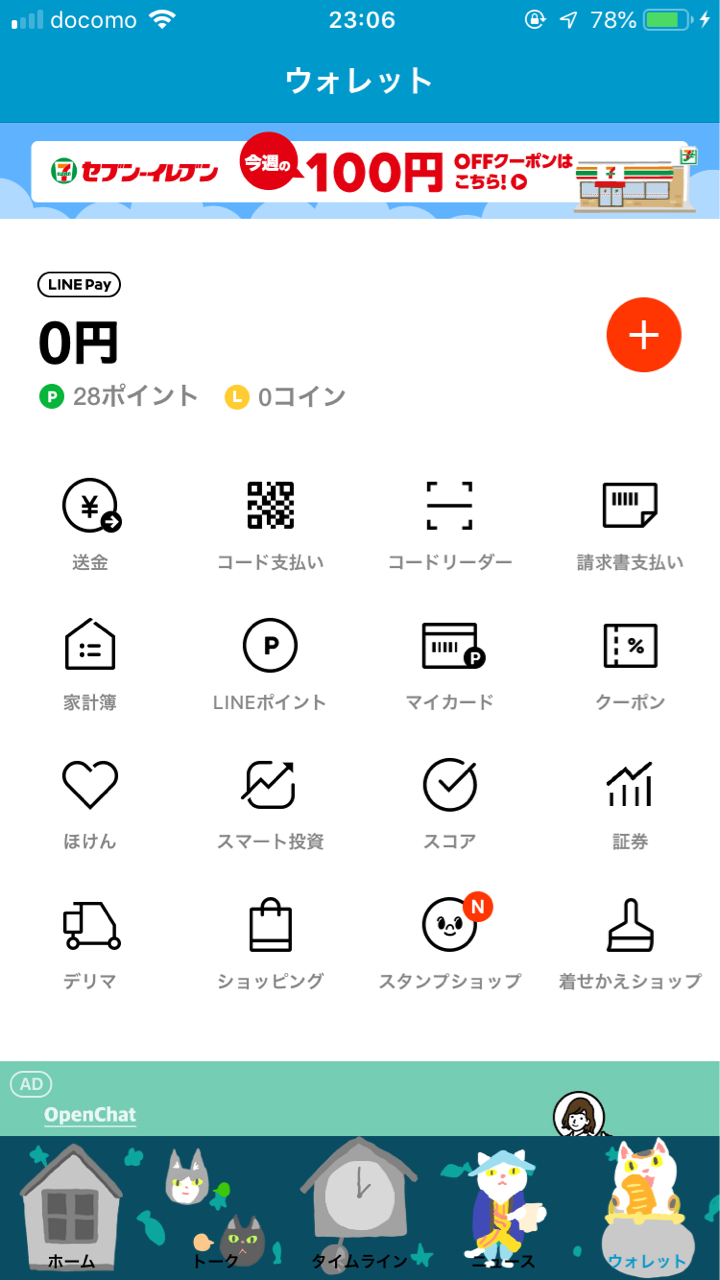This screenshot has height=1280, width=720.
Task: Open マイカード
Action: coord(450,663)
